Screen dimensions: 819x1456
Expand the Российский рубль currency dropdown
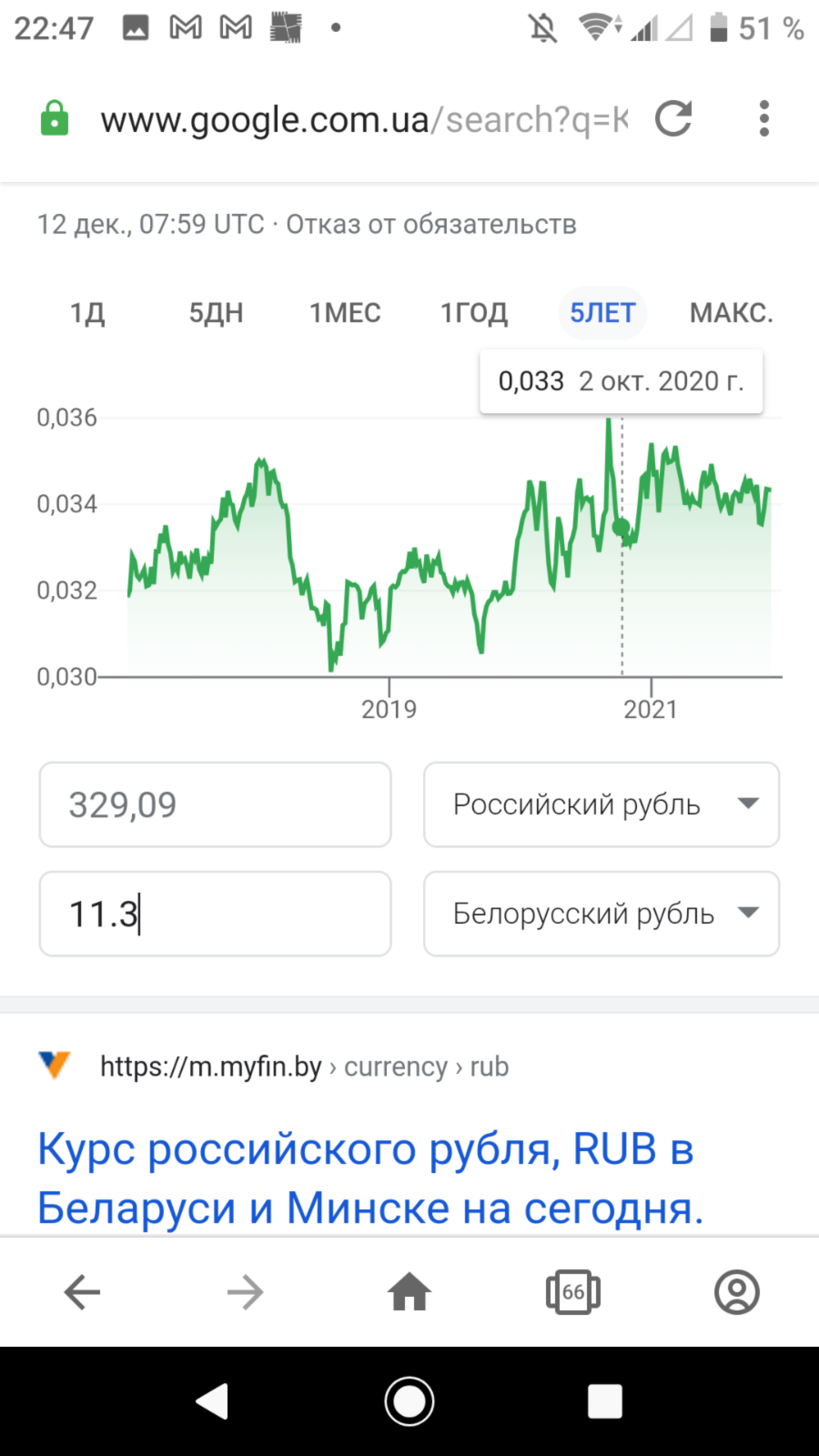click(x=602, y=804)
